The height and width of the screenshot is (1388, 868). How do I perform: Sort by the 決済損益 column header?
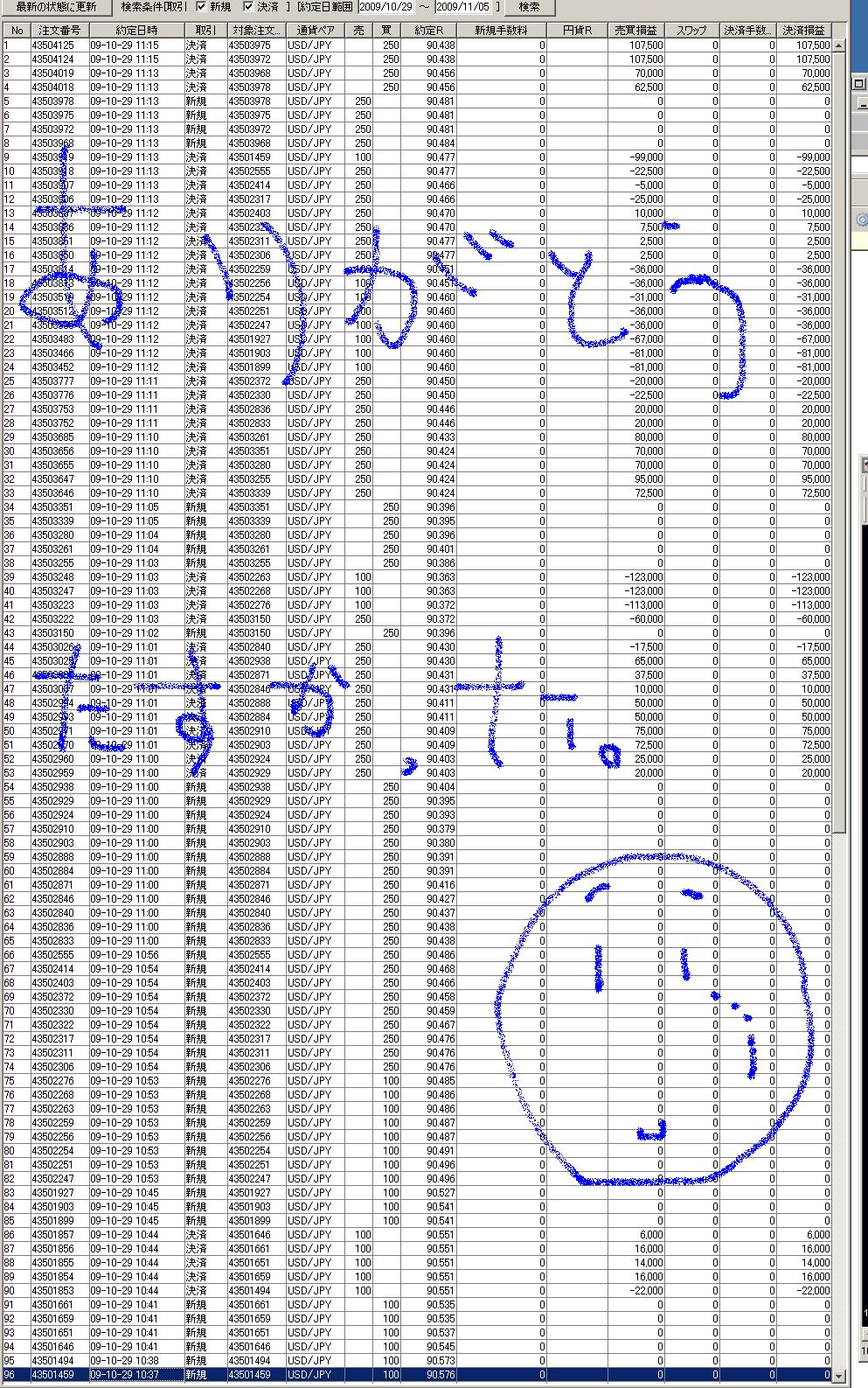pyautogui.click(x=802, y=31)
